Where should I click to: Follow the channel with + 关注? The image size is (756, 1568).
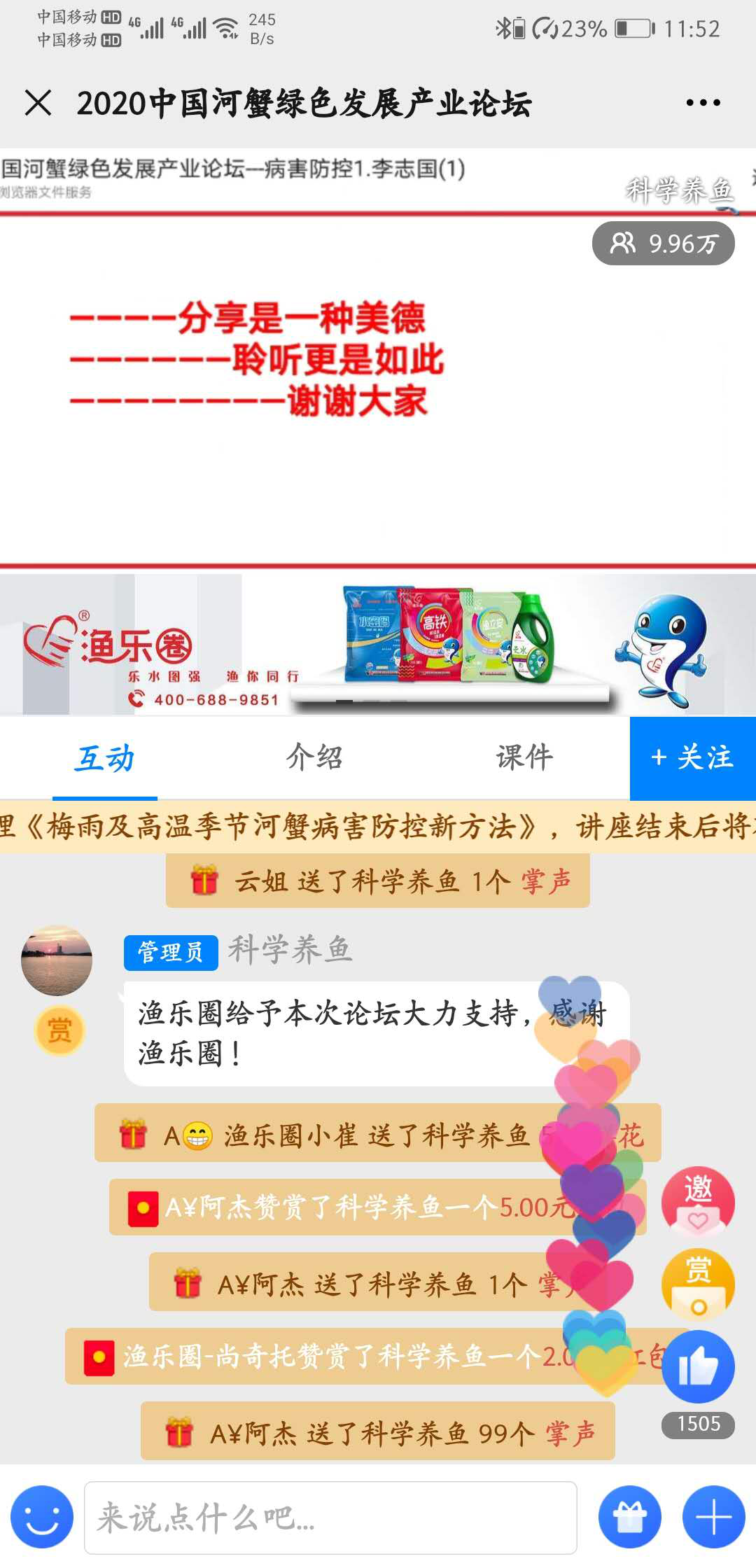pos(692,758)
